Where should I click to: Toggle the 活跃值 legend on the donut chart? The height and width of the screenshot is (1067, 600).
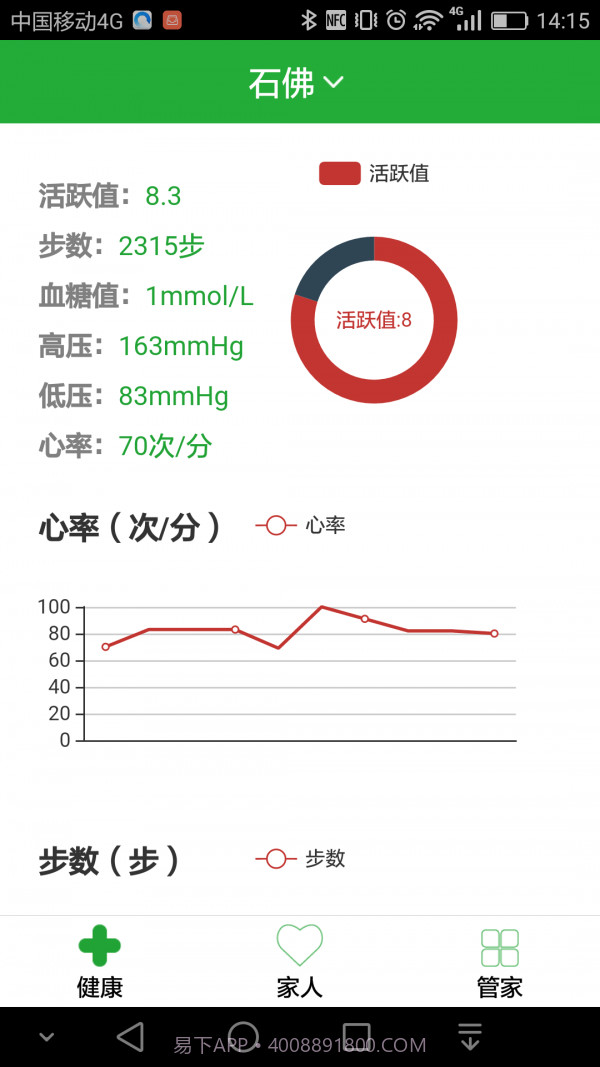coord(373,173)
